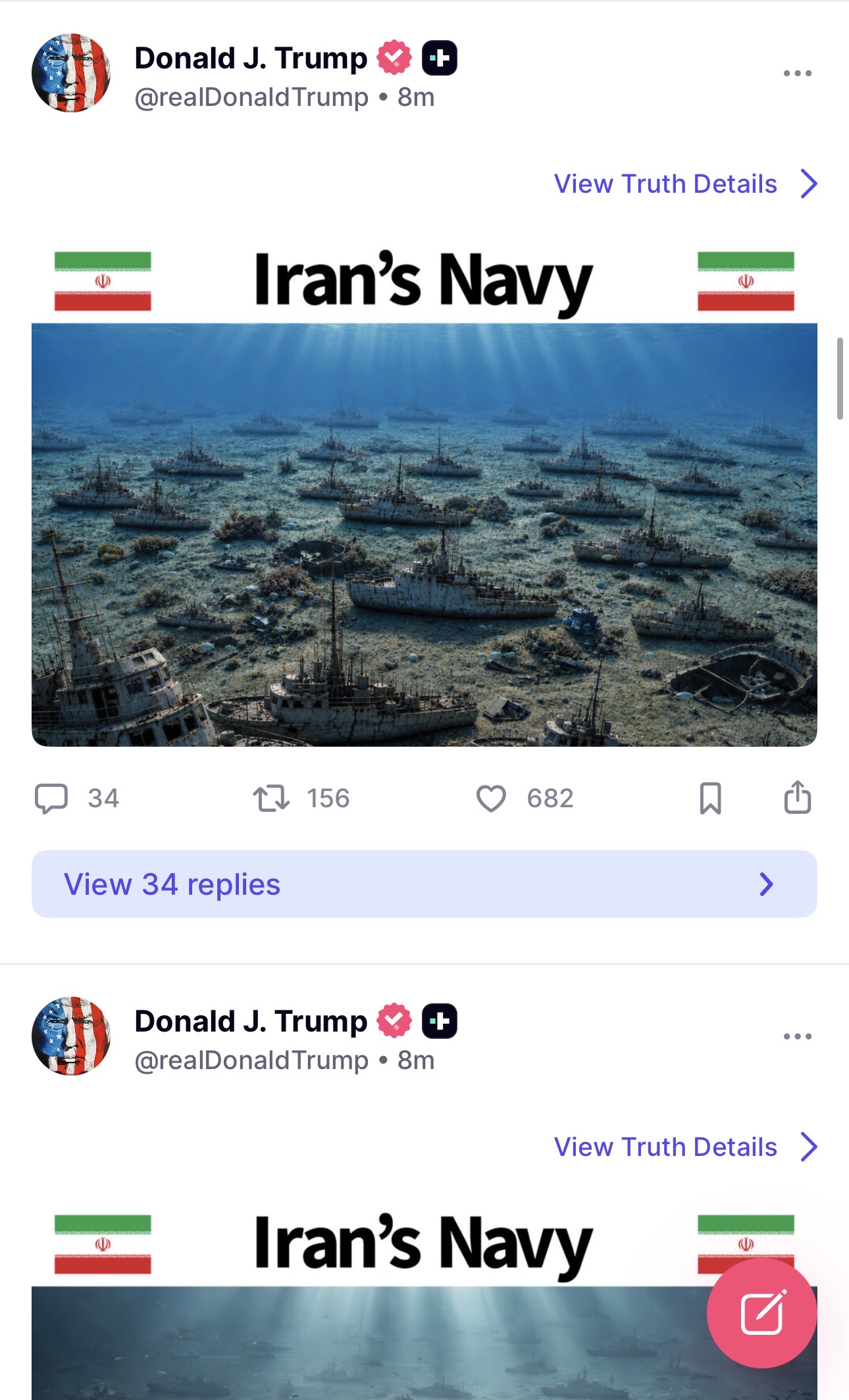Like the post with 682 likes
The width and height of the screenshot is (849, 1400).
[491, 799]
